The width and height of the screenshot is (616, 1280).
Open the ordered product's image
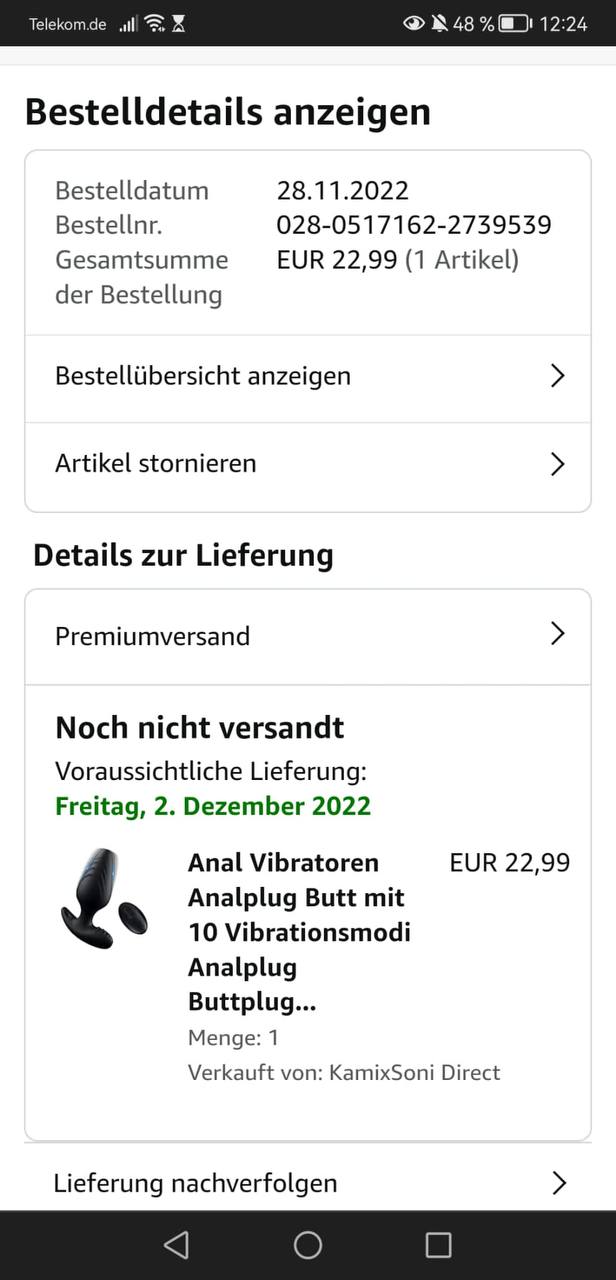[x=105, y=898]
